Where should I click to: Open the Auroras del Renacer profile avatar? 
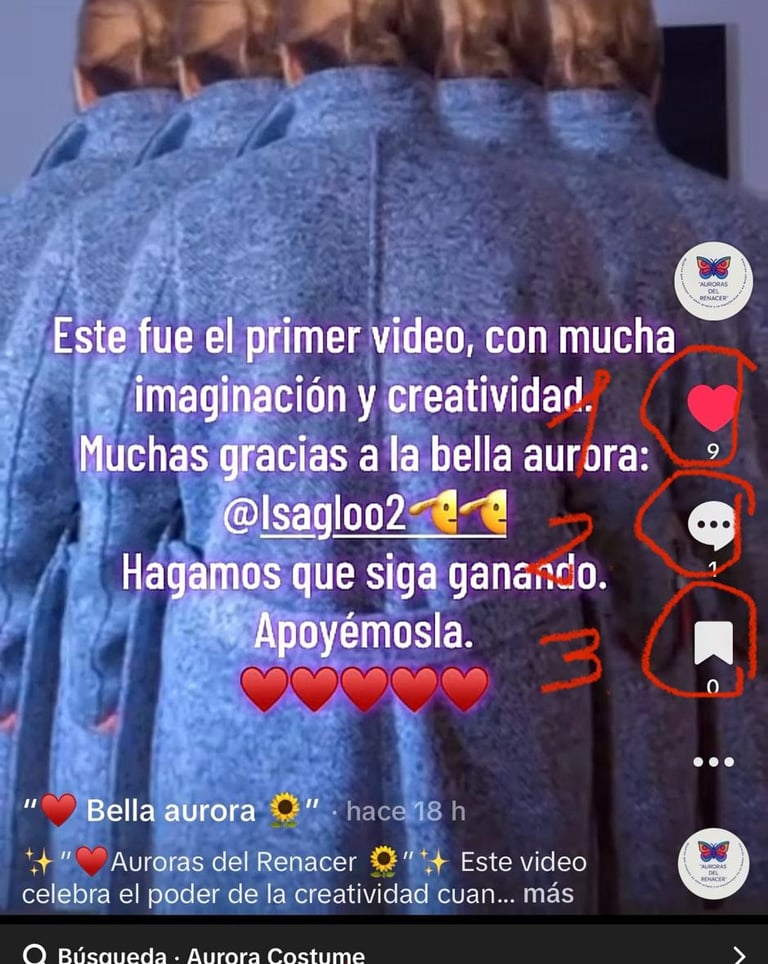(x=712, y=282)
